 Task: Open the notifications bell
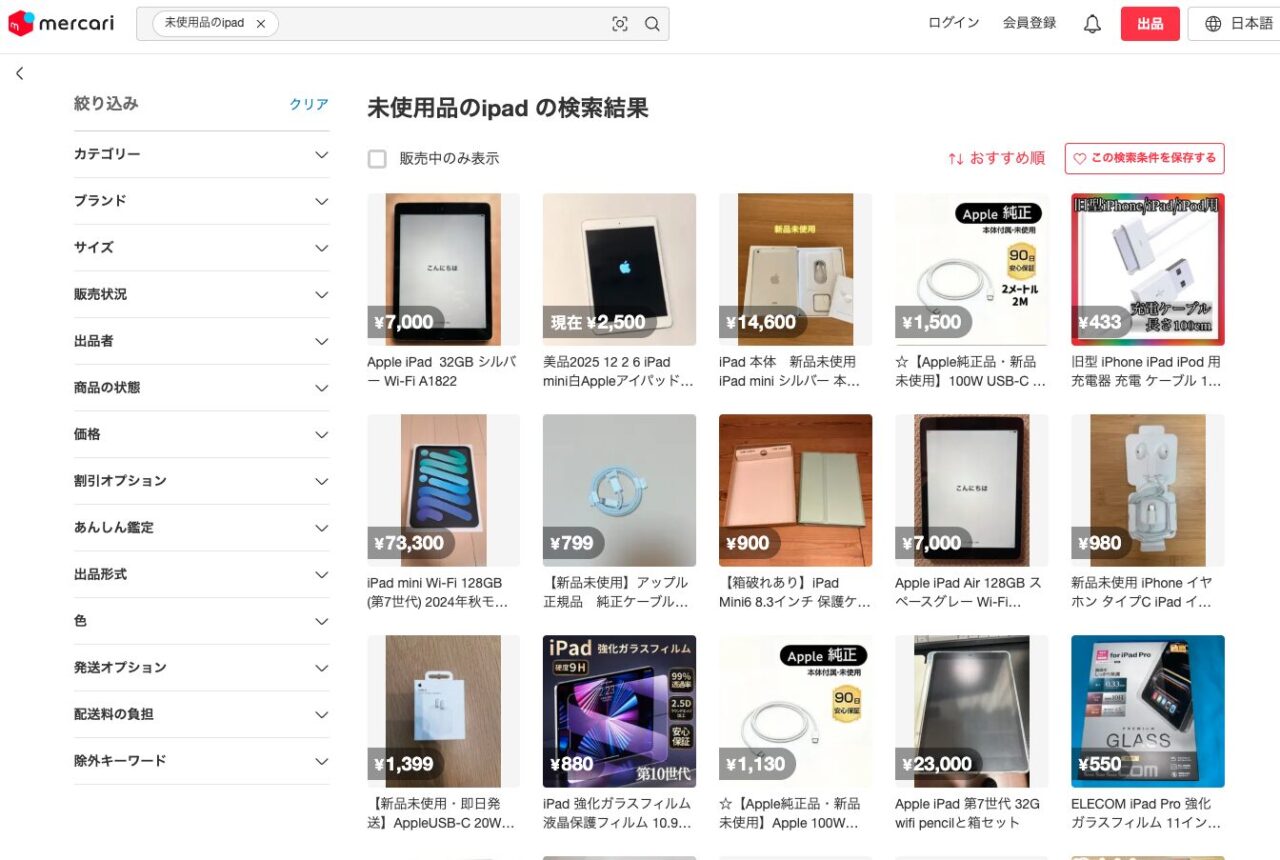(1092, 24)
